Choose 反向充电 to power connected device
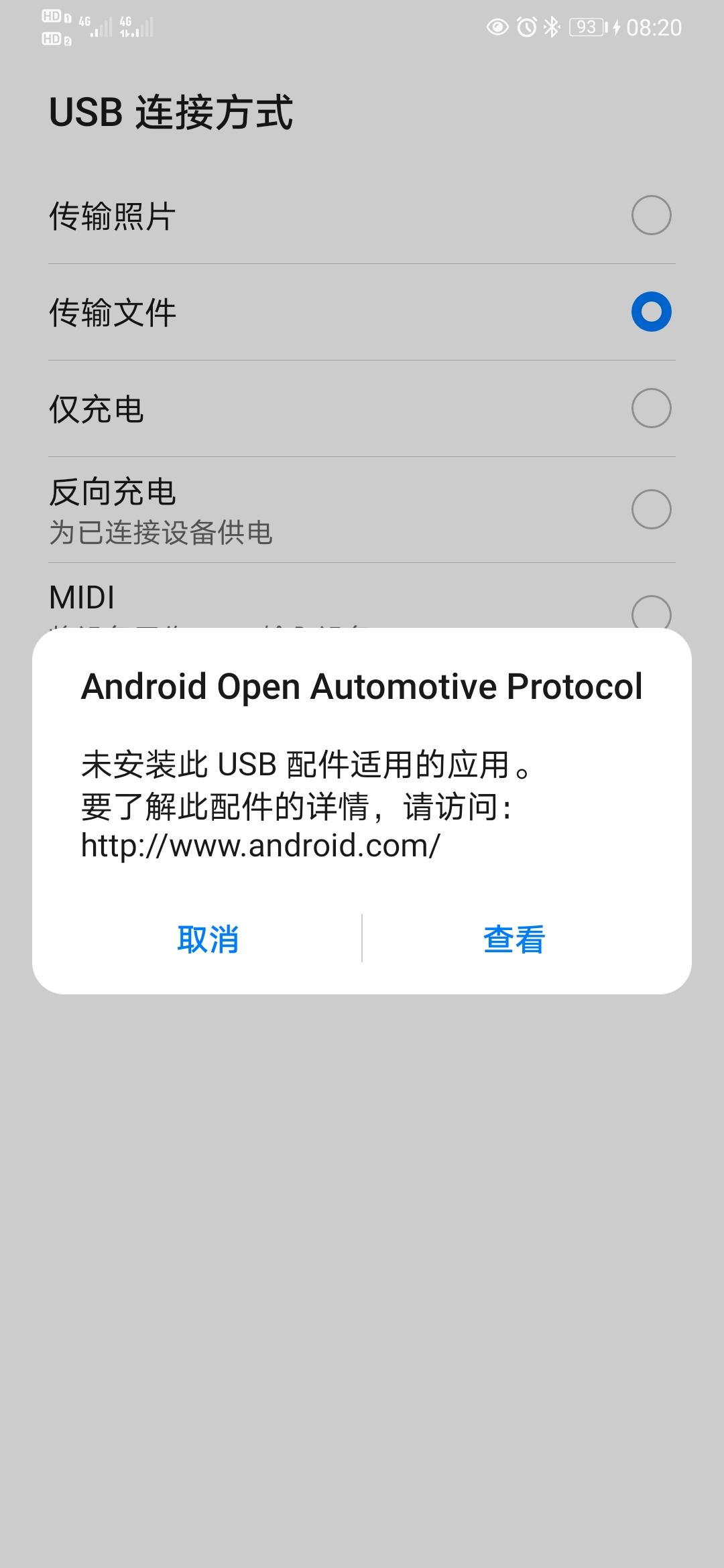Screen dimensions: 724x1568 pyautogui.click(x=362, y=509)
